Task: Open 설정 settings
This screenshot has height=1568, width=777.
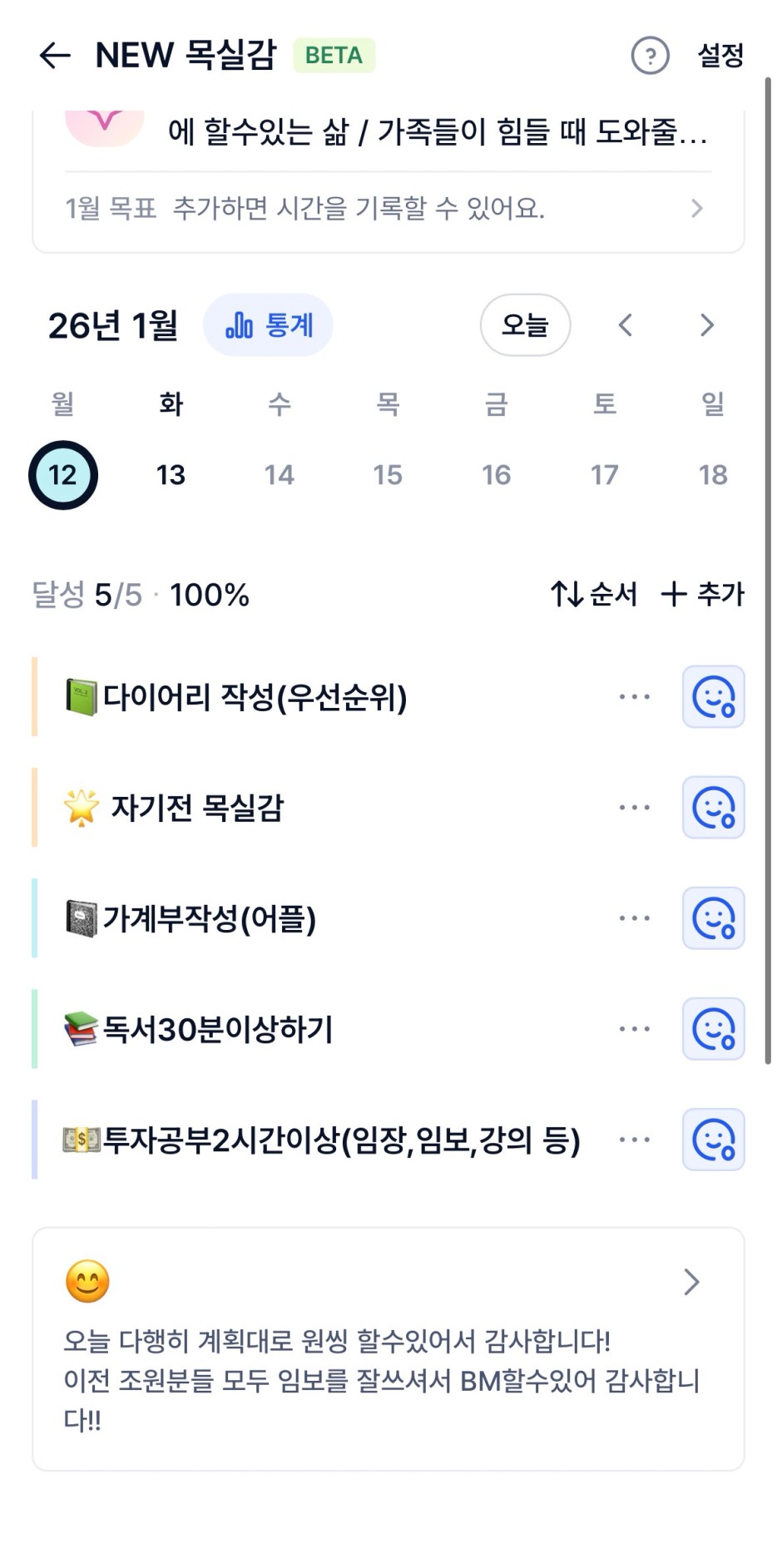Action: coord(720,56)
